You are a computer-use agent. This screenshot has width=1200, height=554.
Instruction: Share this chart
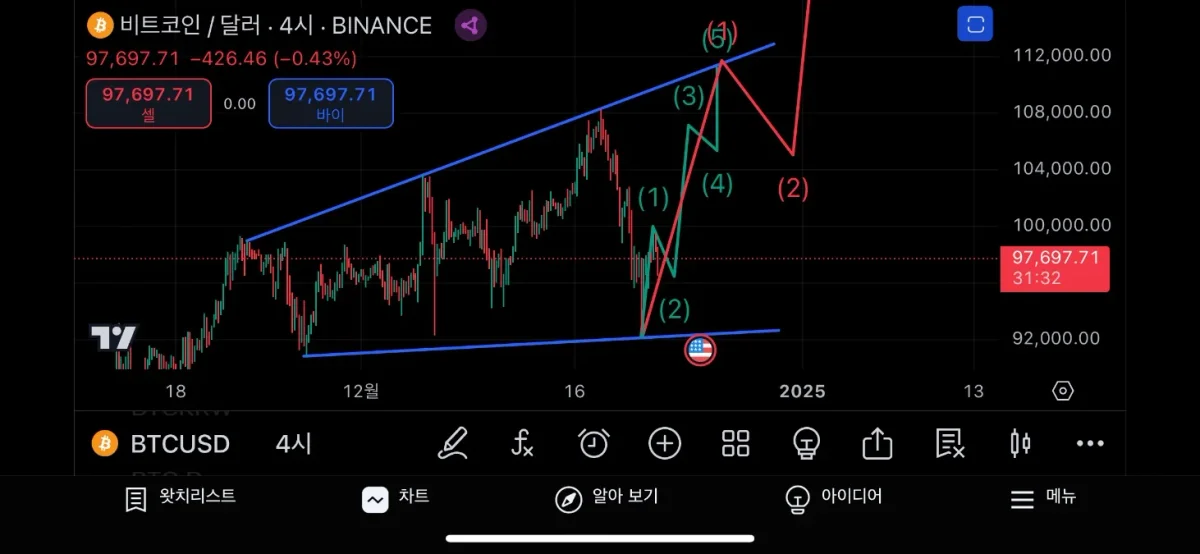(x=877, y=443)
